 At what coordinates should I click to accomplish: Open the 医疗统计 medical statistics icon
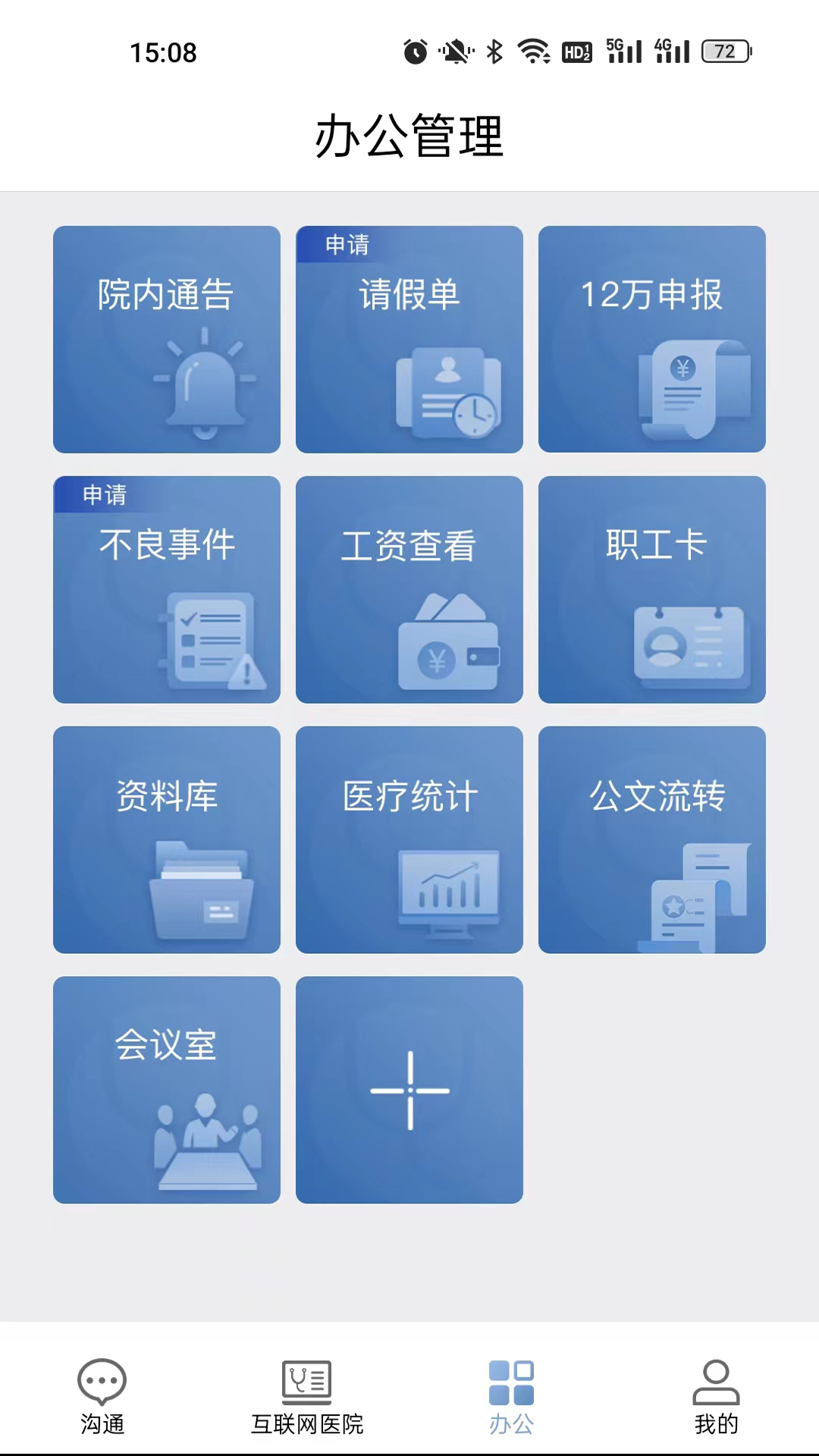(409, 839)
